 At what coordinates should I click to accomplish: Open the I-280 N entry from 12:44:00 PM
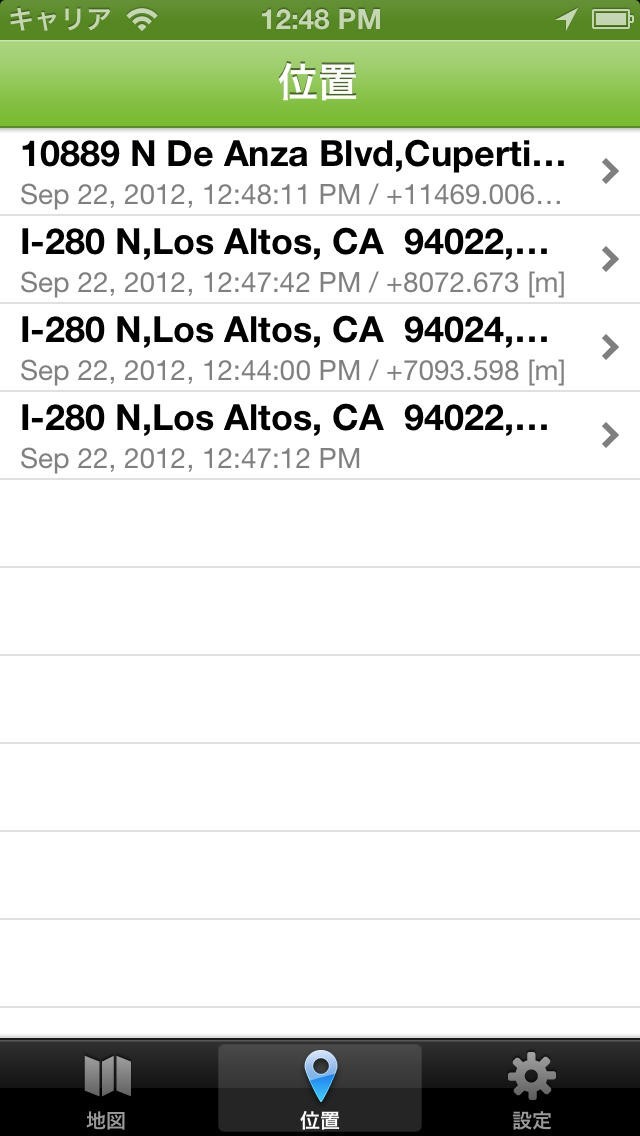pos(300,347)
